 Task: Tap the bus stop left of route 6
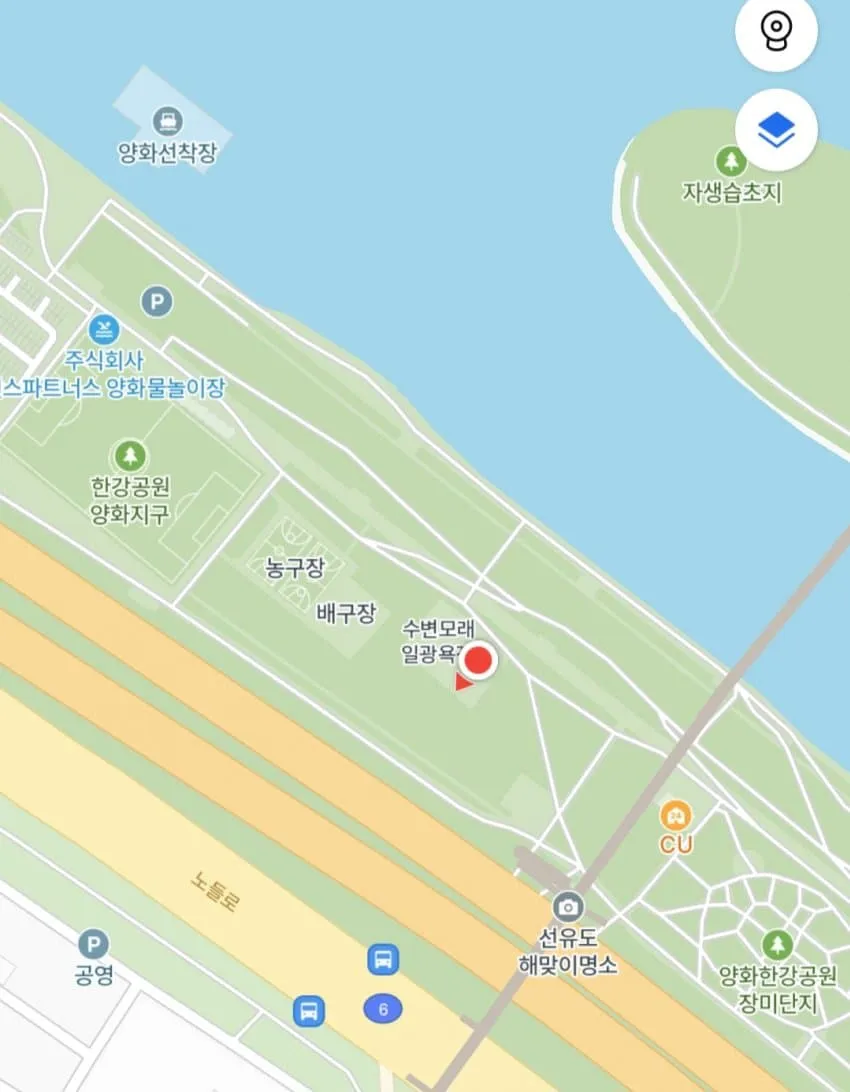(309, 1011)
